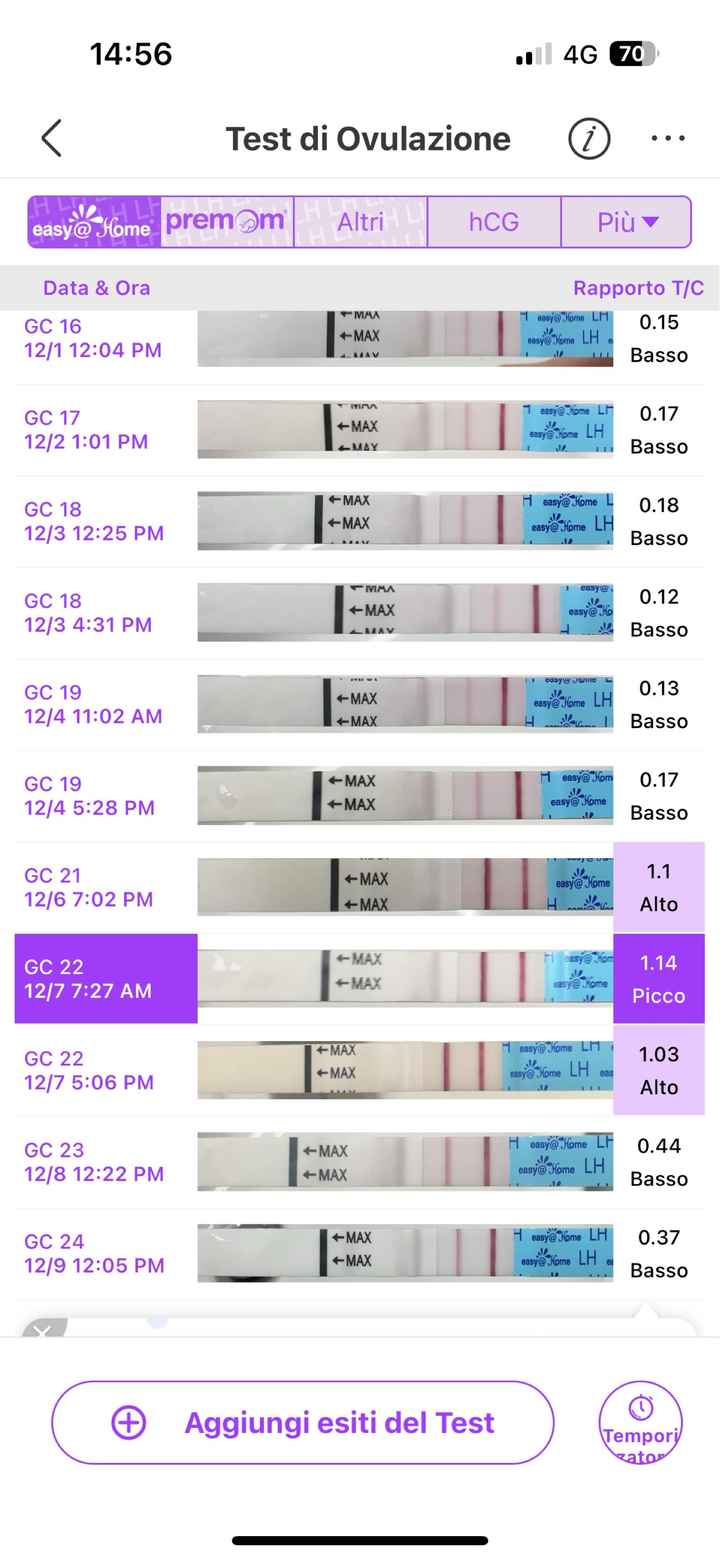
Task: Open the GC 23 12/8 12:22 PM test
Action: pyautogui.click(x=360, y=1162)
